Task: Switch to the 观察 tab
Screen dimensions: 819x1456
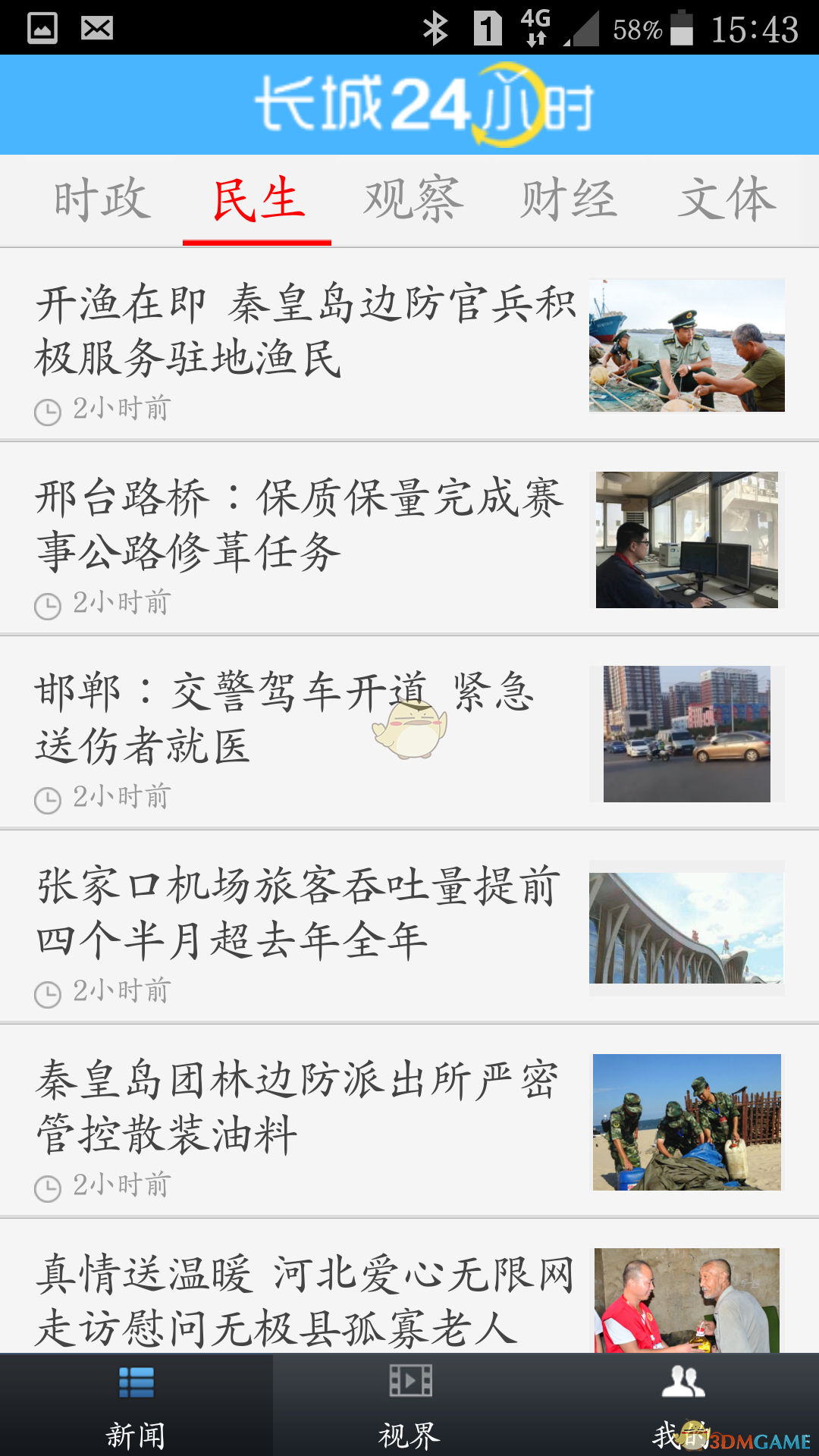Action: 413,199
